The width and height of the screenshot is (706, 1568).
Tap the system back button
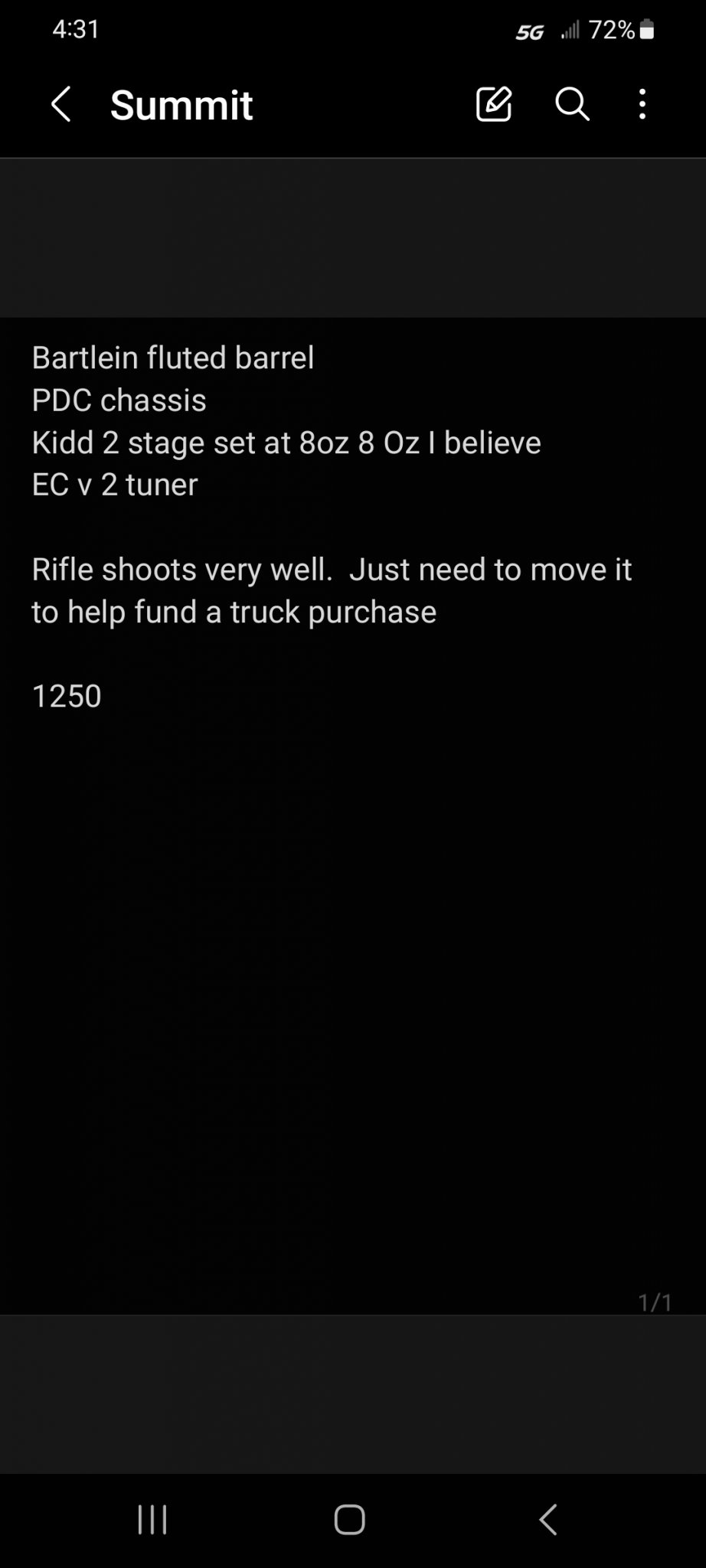[x=548, y=1520]
